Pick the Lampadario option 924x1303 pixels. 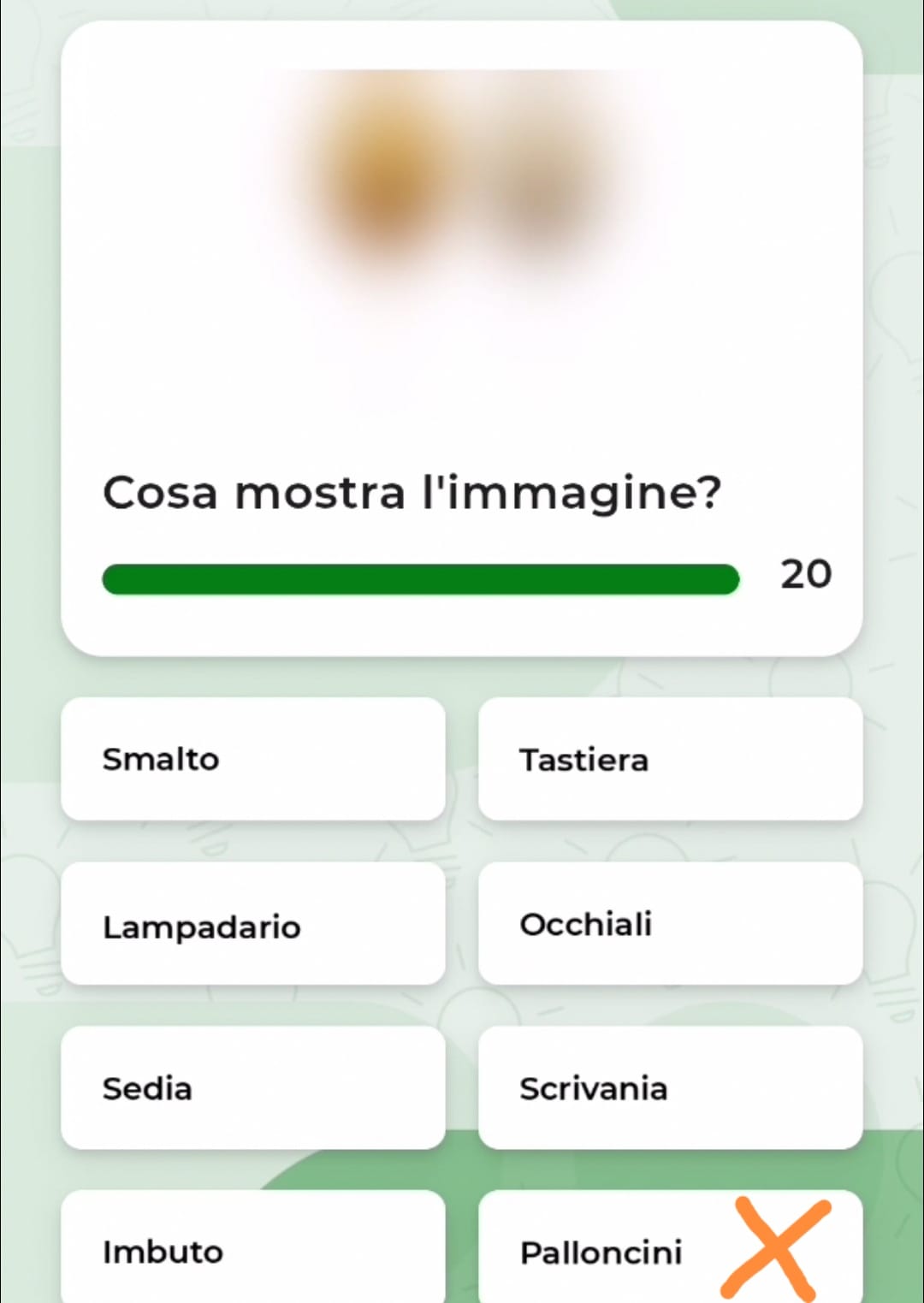252,924
